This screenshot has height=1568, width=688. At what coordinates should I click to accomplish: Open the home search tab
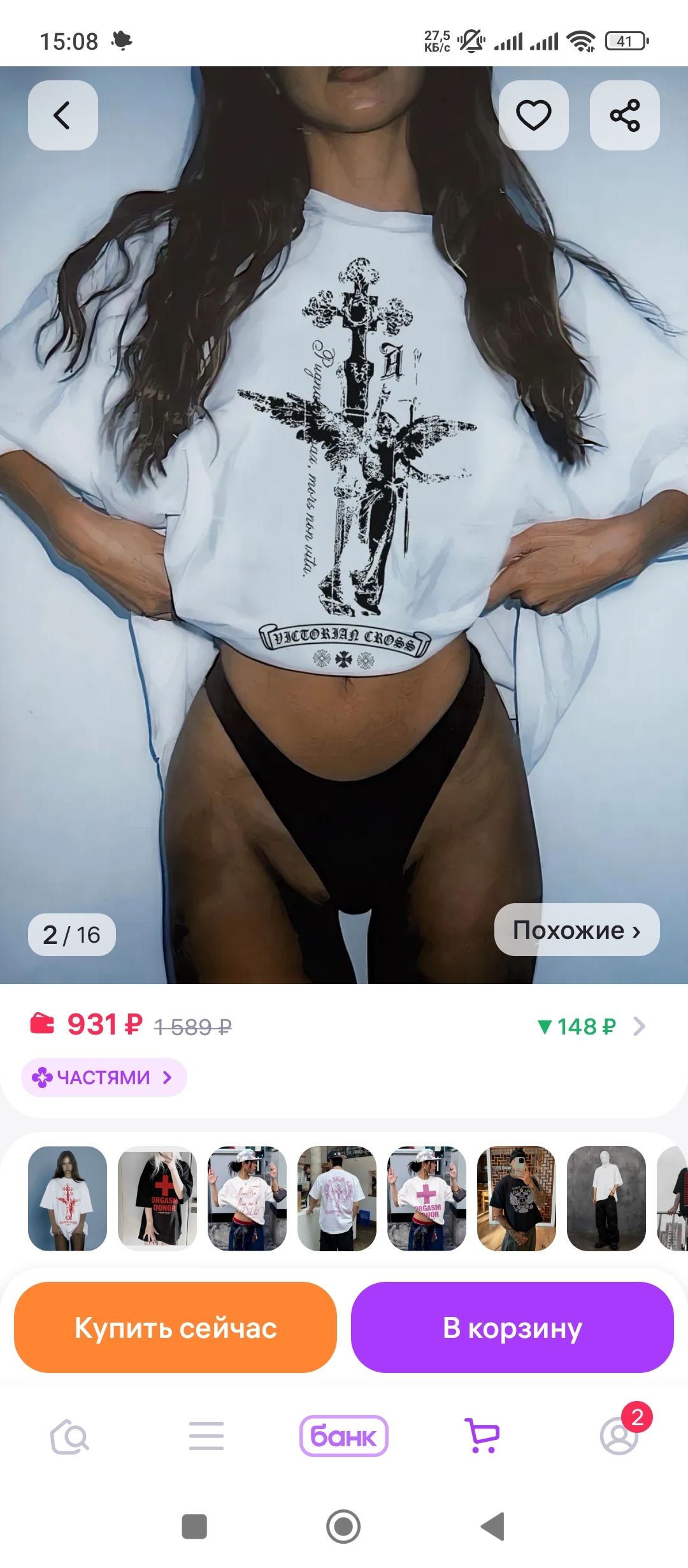click(x=69, y=1437)
